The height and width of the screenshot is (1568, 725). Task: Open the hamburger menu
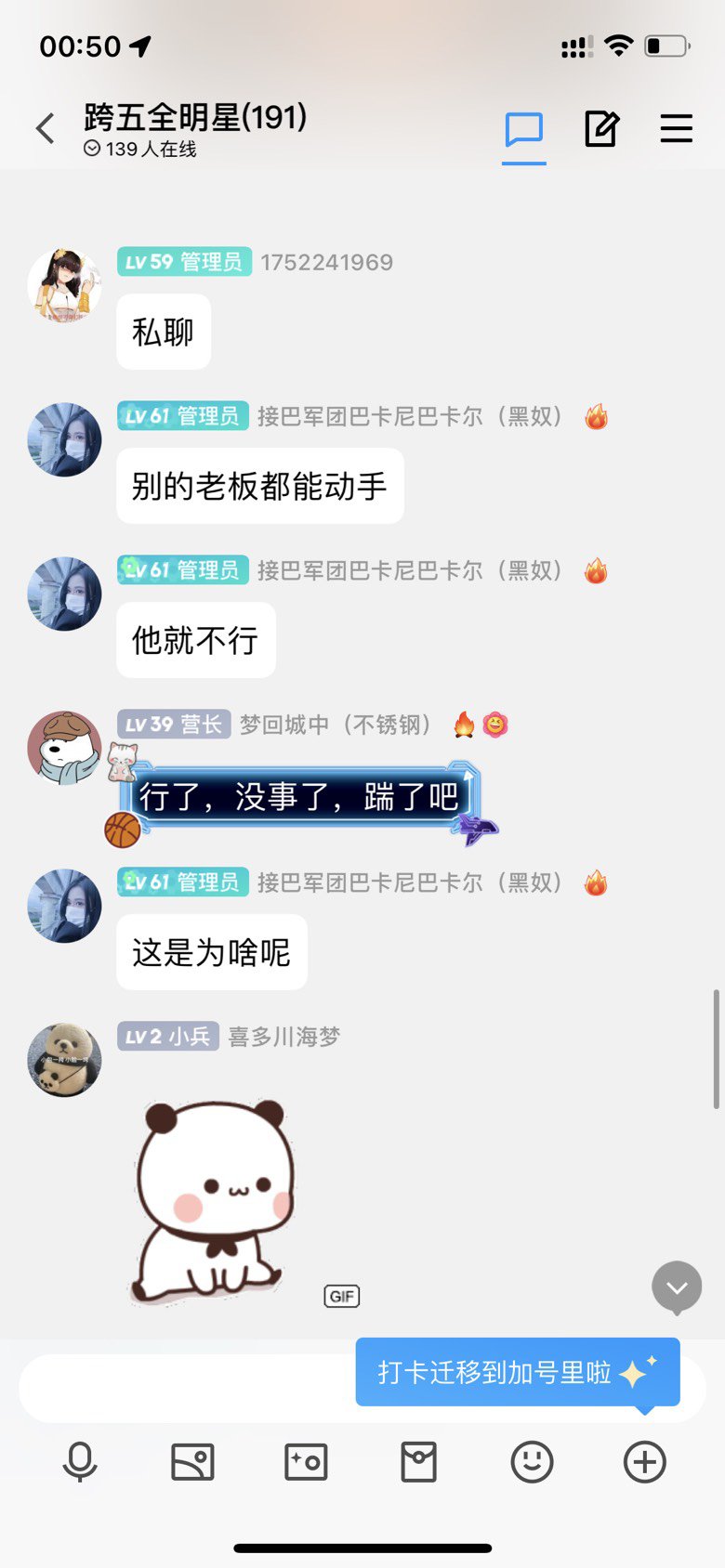pos(677,128)
